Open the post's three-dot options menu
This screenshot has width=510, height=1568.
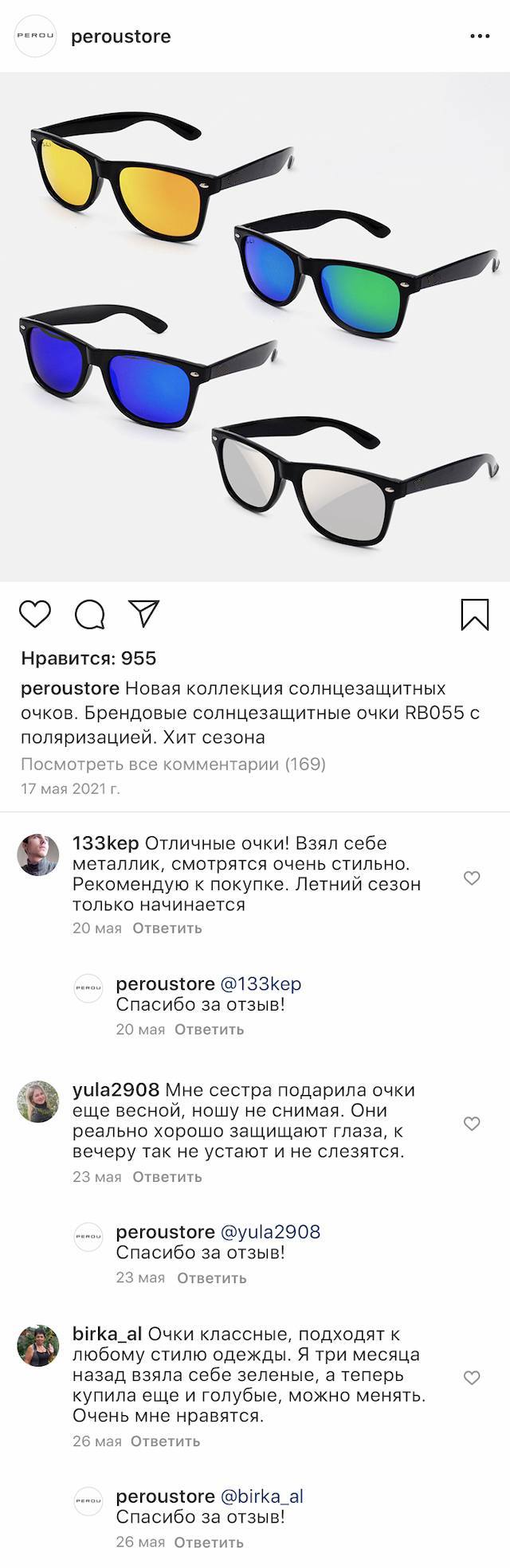(x=480, y=37)
